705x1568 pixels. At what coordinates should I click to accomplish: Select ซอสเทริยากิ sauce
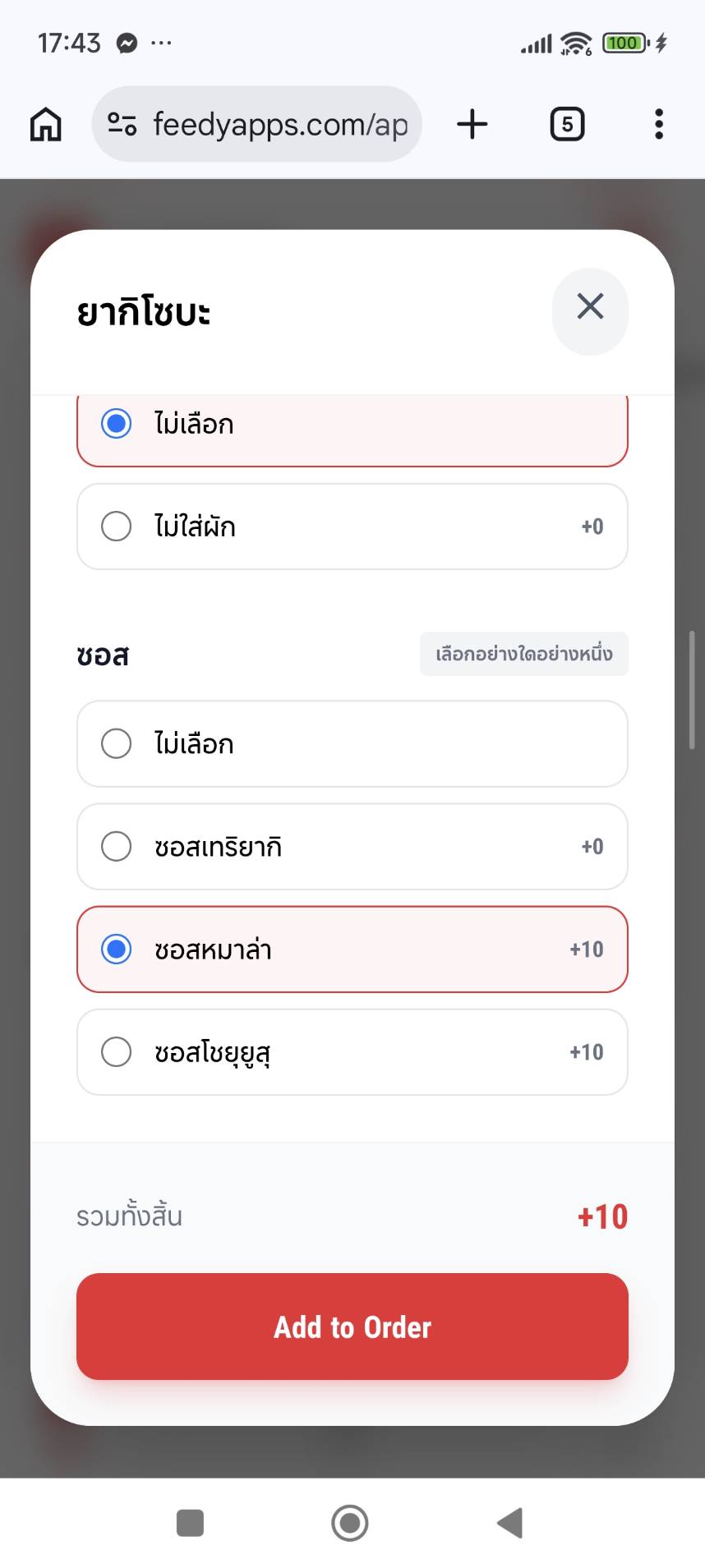(352, 847)
